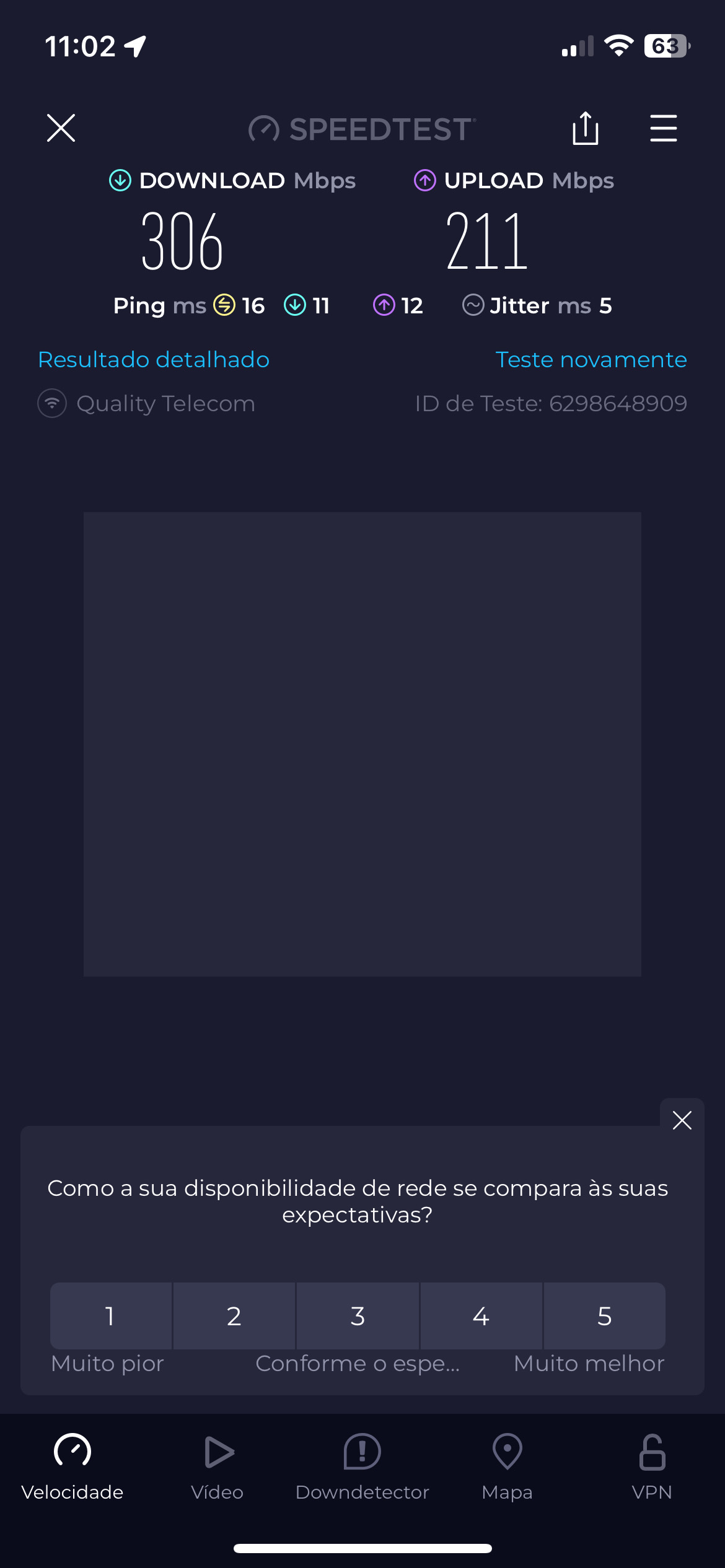Select rating 2 in the survey
725x1568 pixels.
point(234,1316)
